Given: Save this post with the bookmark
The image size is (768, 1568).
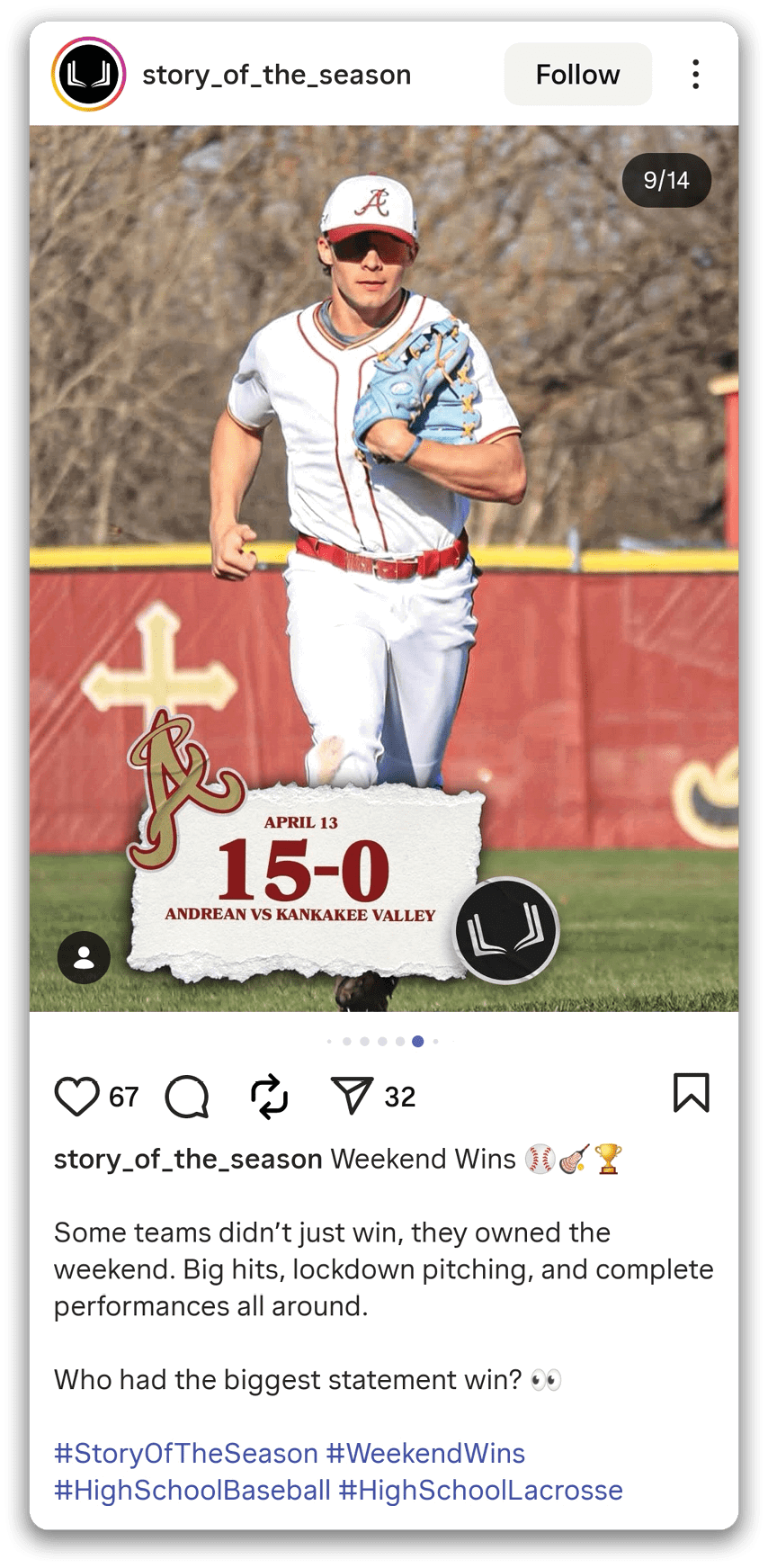Looking at the screenshot, I should [x=691, y=1093].
